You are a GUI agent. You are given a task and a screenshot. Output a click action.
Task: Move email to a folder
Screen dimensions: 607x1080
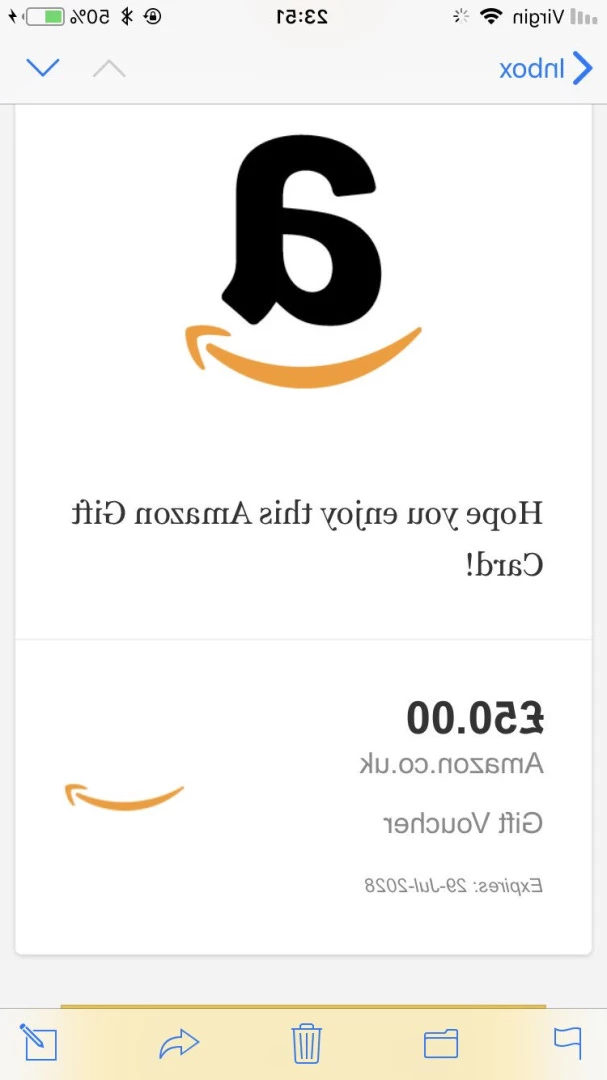pos(441,1043)
